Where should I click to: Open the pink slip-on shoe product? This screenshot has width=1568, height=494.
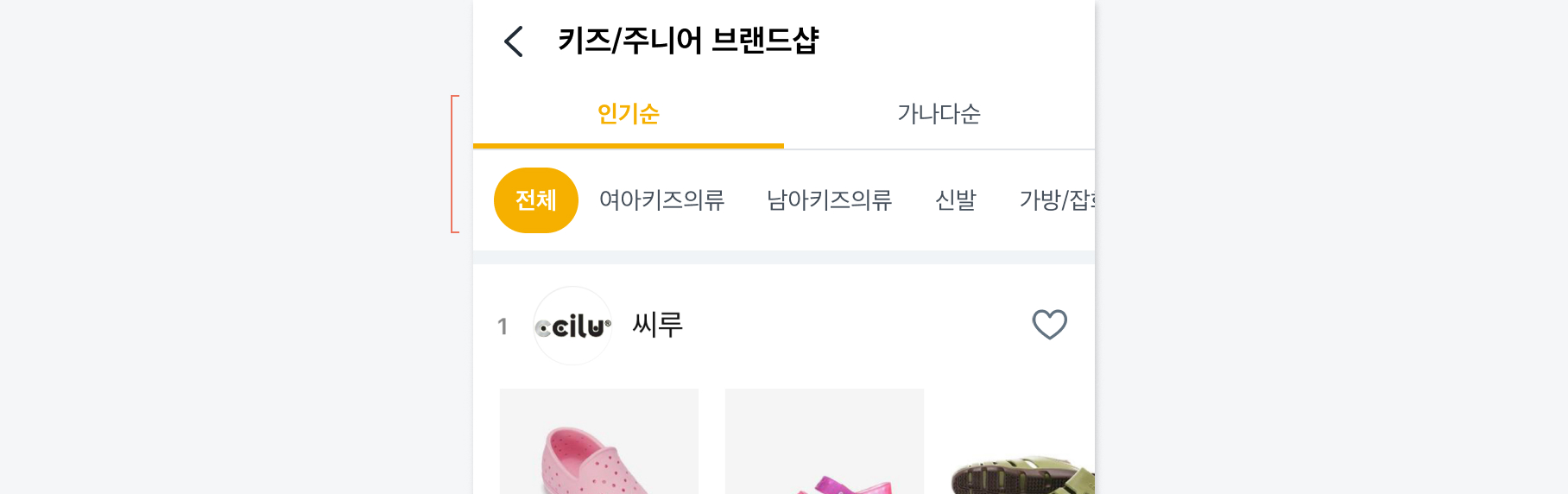point(598,449)
